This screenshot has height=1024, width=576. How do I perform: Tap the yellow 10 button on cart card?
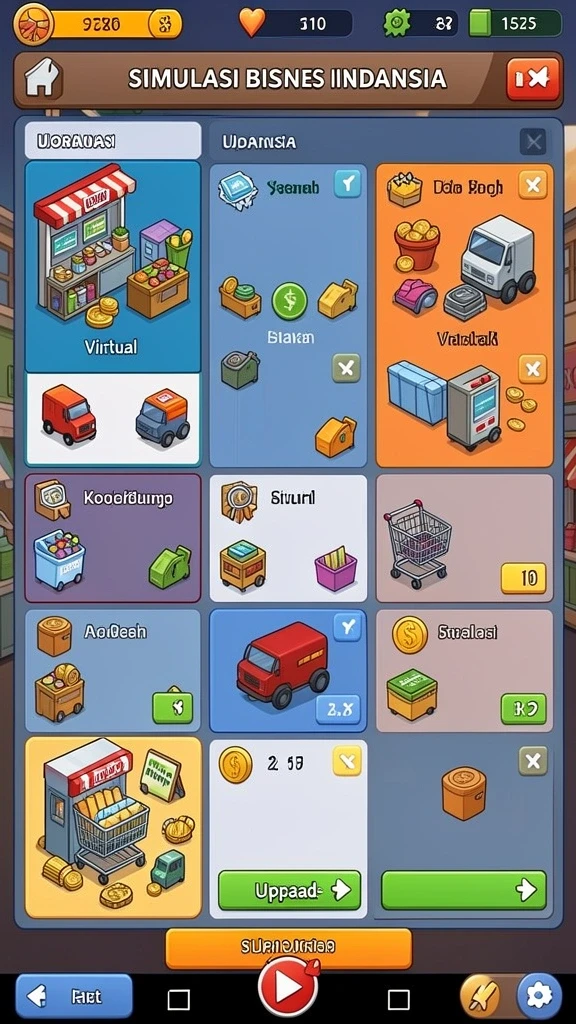(523, 578)
